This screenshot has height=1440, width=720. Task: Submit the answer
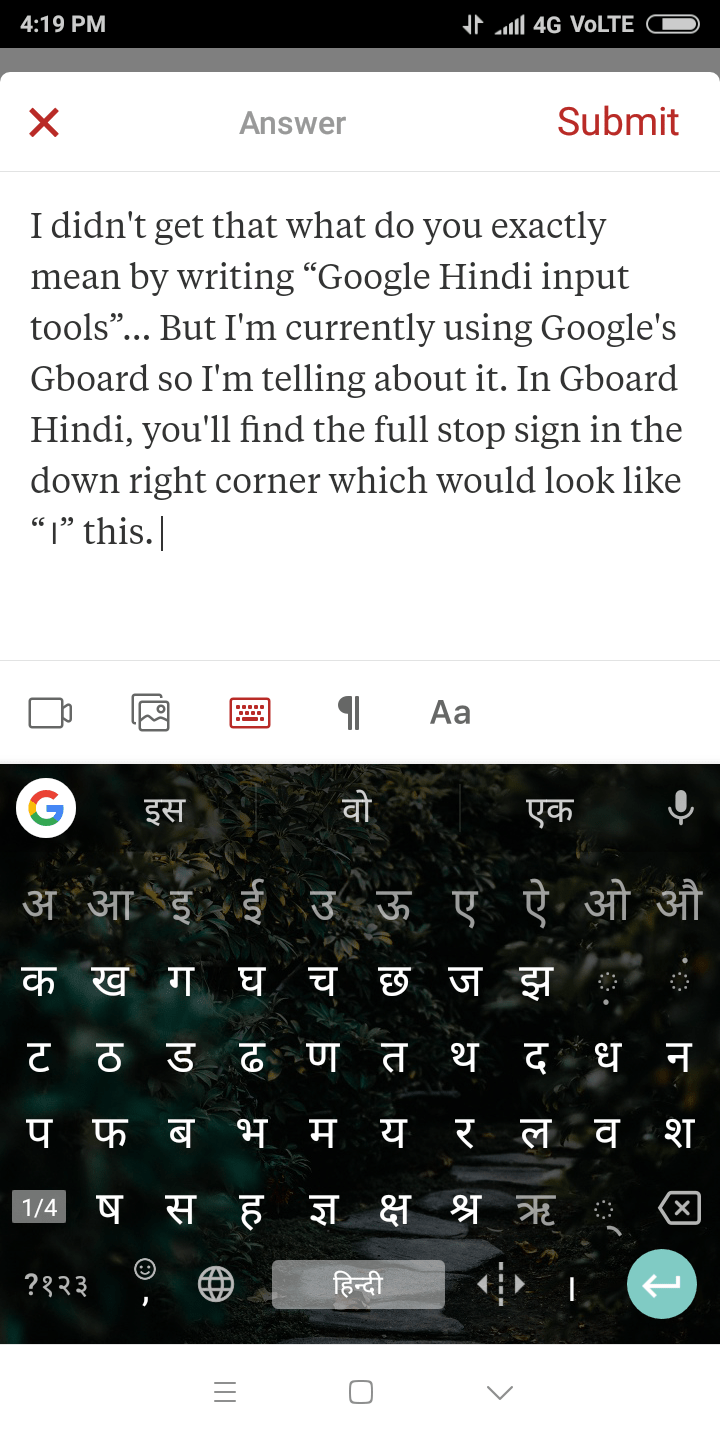[x=618, y=122]
